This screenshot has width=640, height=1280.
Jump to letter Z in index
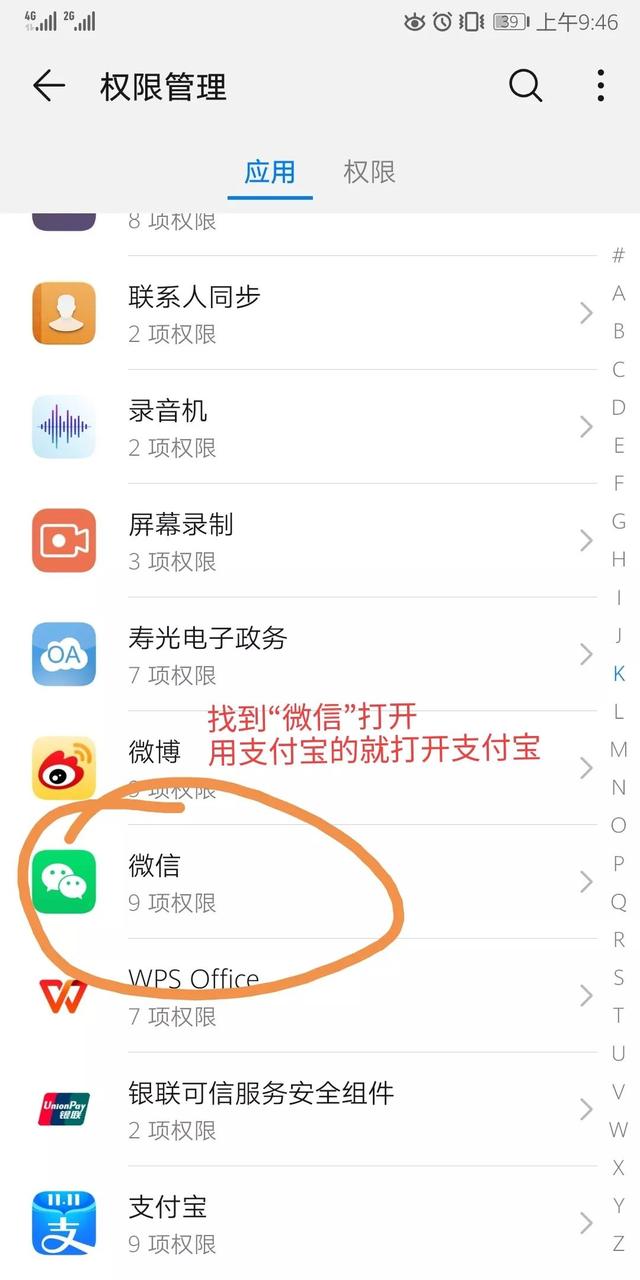(619, 1243)
